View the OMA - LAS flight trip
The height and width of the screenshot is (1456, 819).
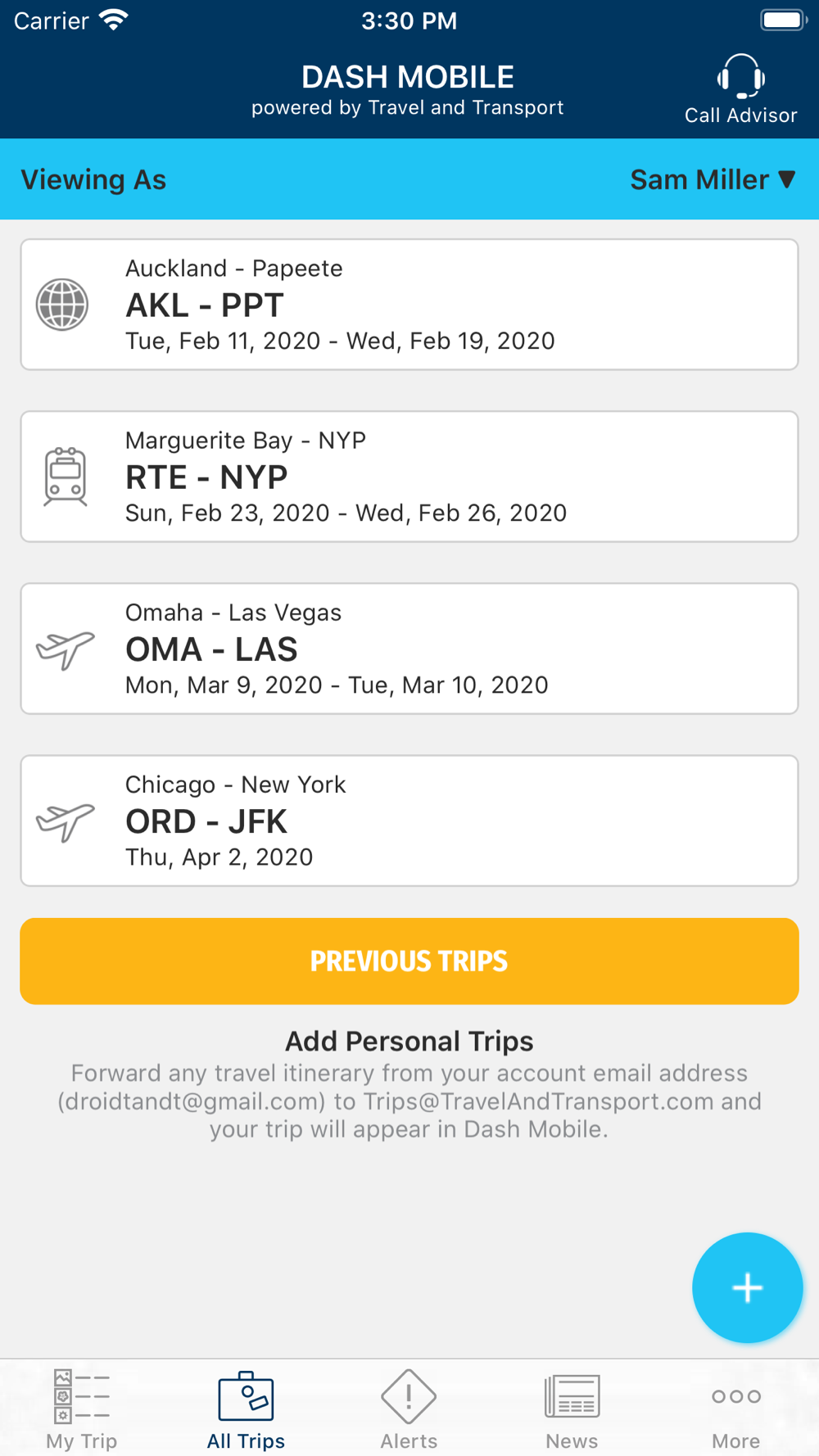click(409, 649)
